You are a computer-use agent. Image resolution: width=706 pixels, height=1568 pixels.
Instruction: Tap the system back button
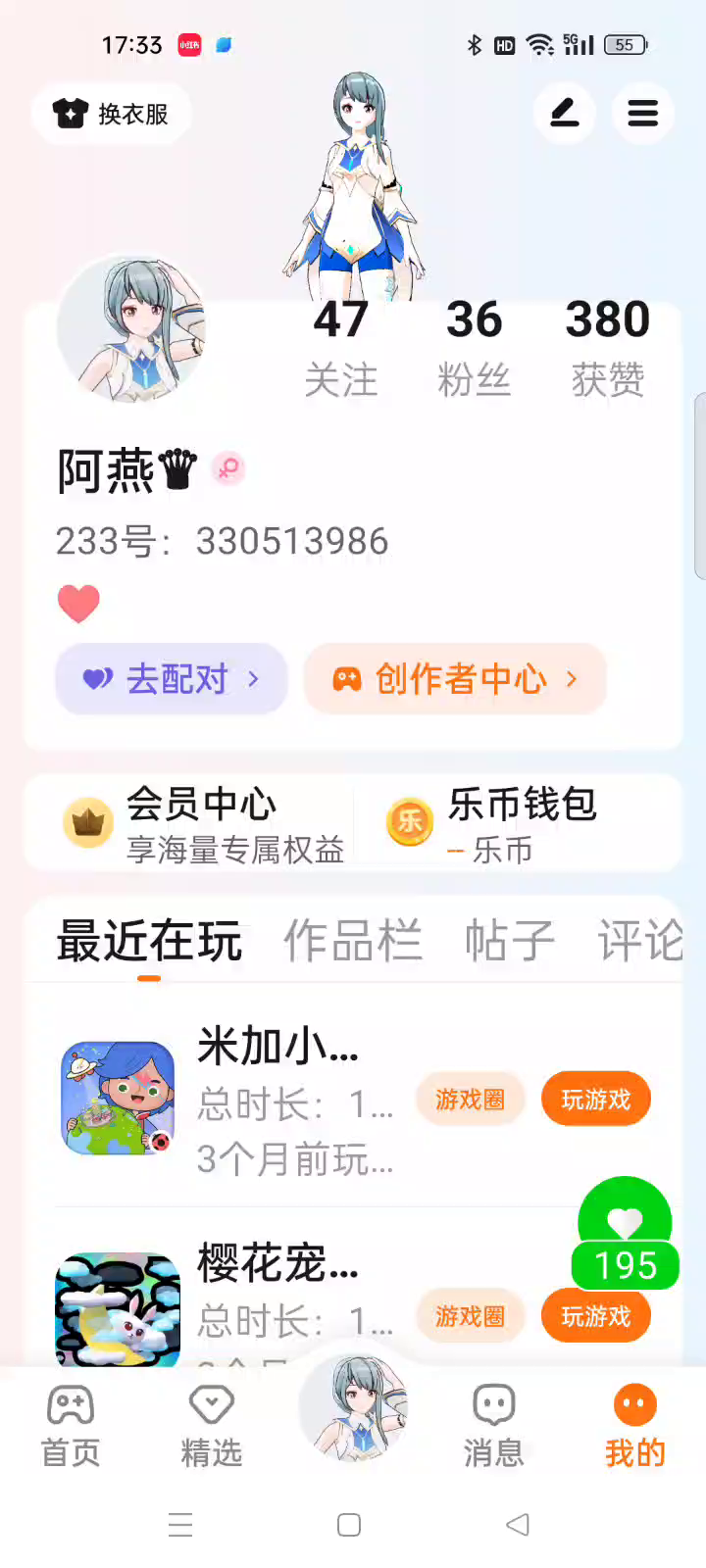(x=518, y=1525)
